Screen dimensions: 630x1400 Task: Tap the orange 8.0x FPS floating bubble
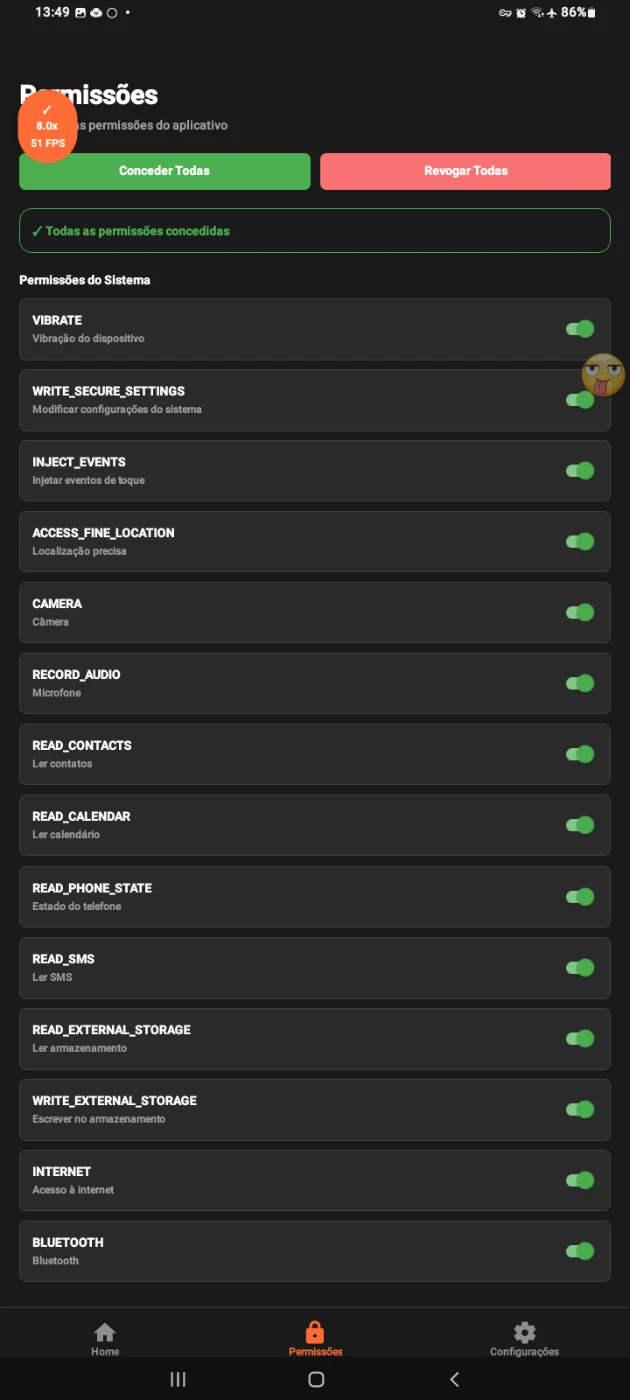click(47, 127)
